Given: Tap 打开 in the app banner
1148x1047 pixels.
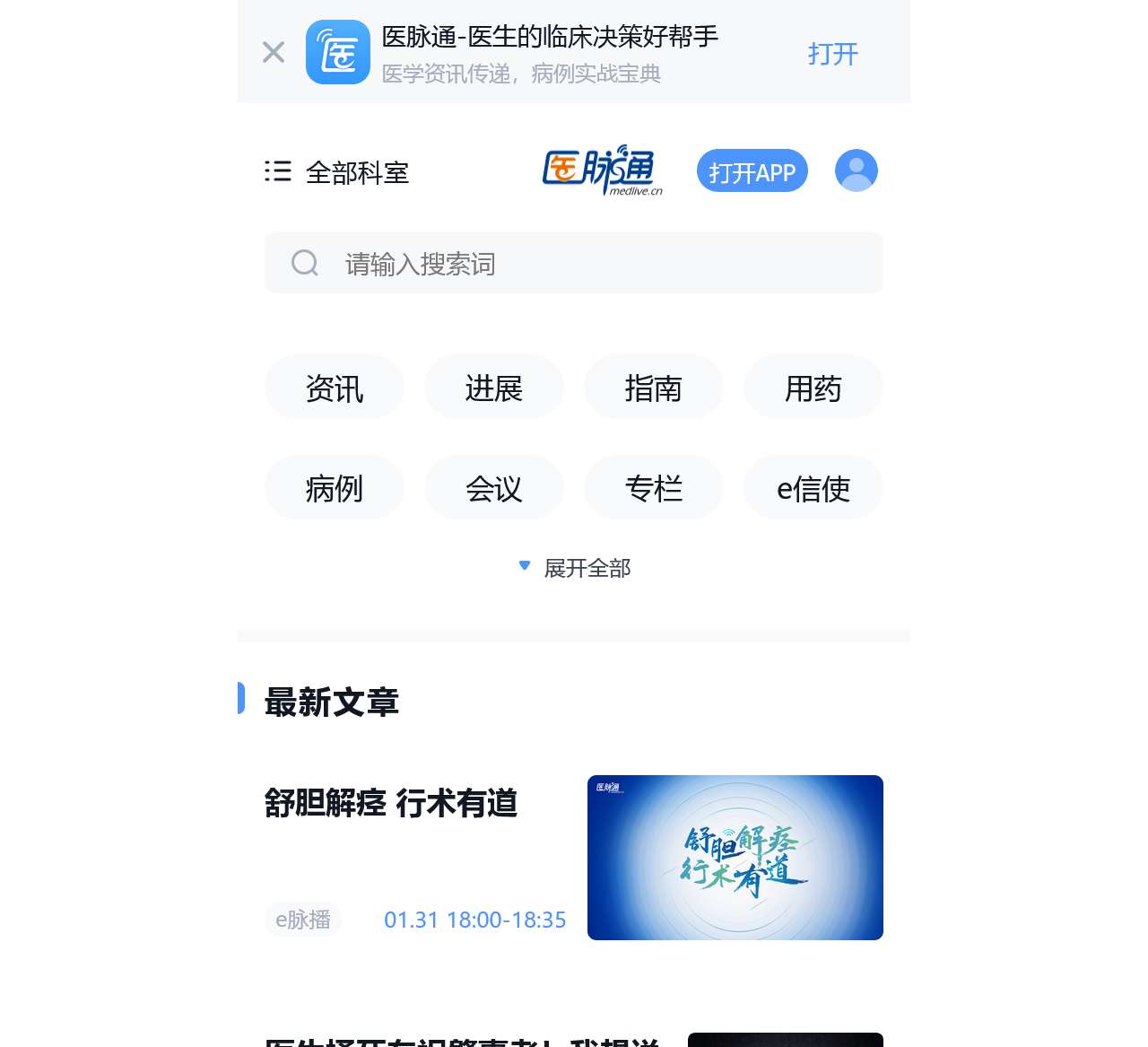Looking at the screenshot, I should (x=832, y=54).
